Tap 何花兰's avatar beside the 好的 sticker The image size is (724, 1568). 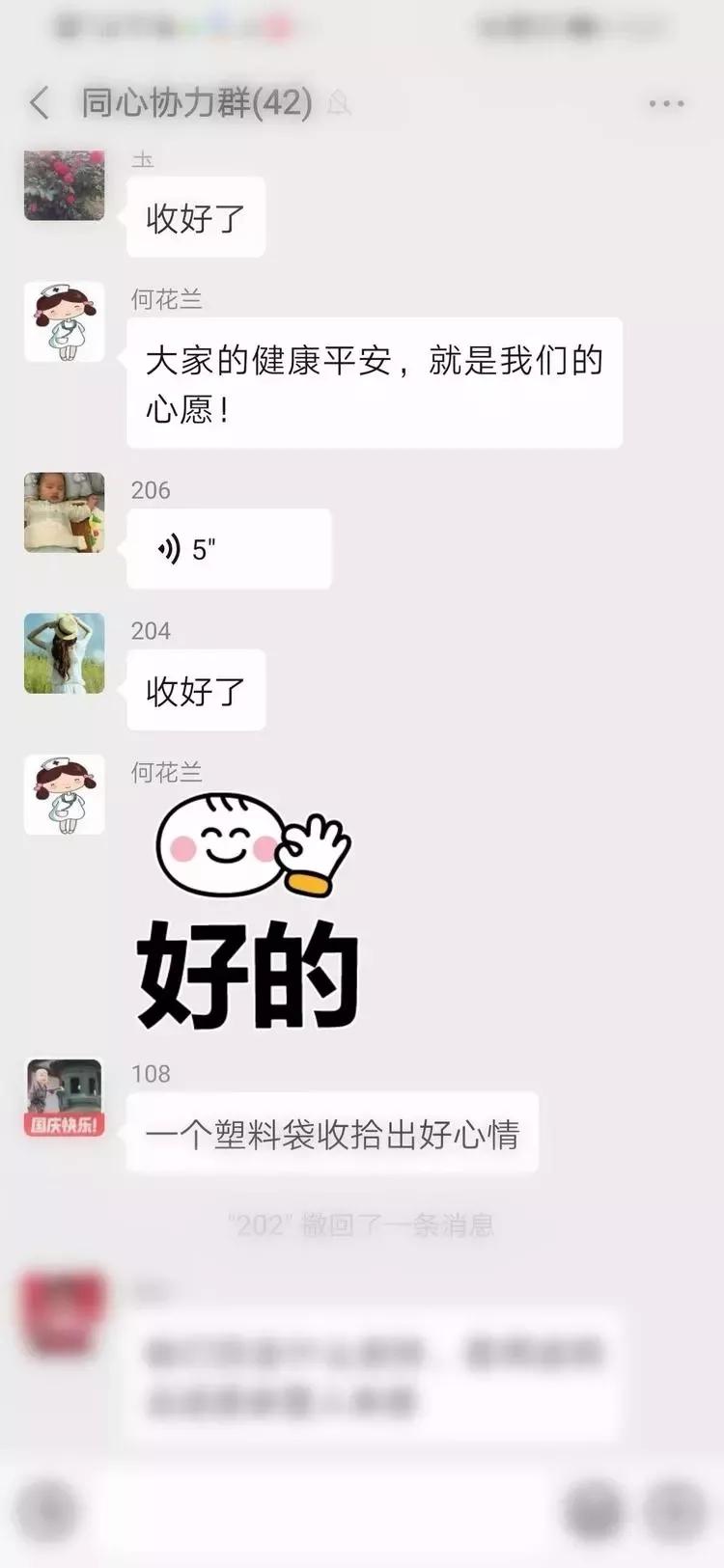click(x=65, y=795)
